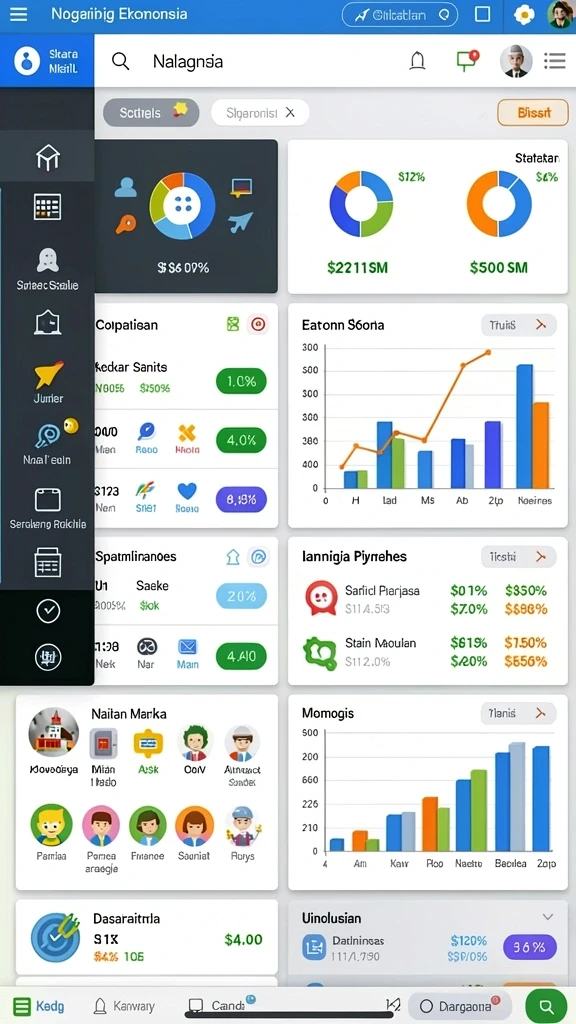This screenshot has height=1024, width=576.
Task: Remove the Sigaronisi chip with its X
Action: 290,113
